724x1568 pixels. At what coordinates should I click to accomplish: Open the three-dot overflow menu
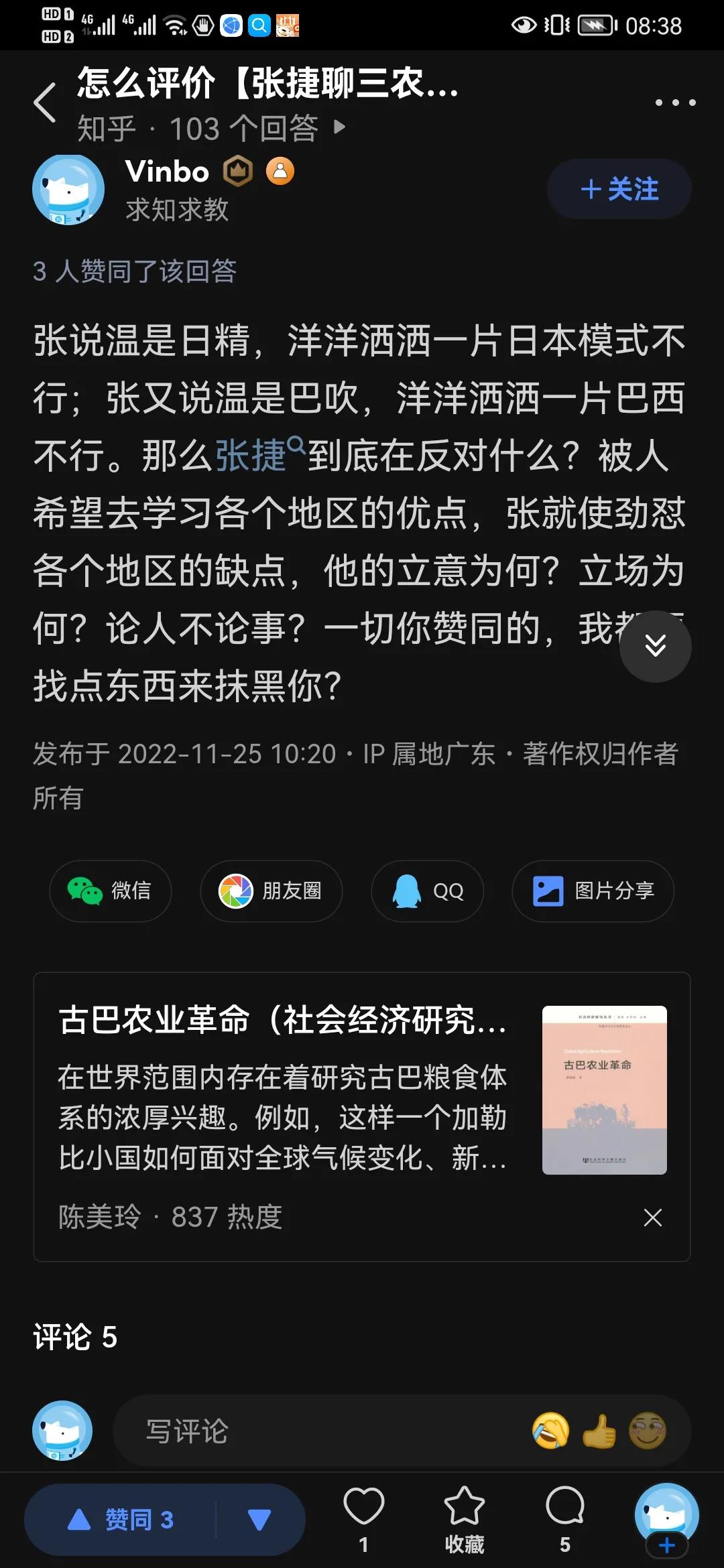674,102
